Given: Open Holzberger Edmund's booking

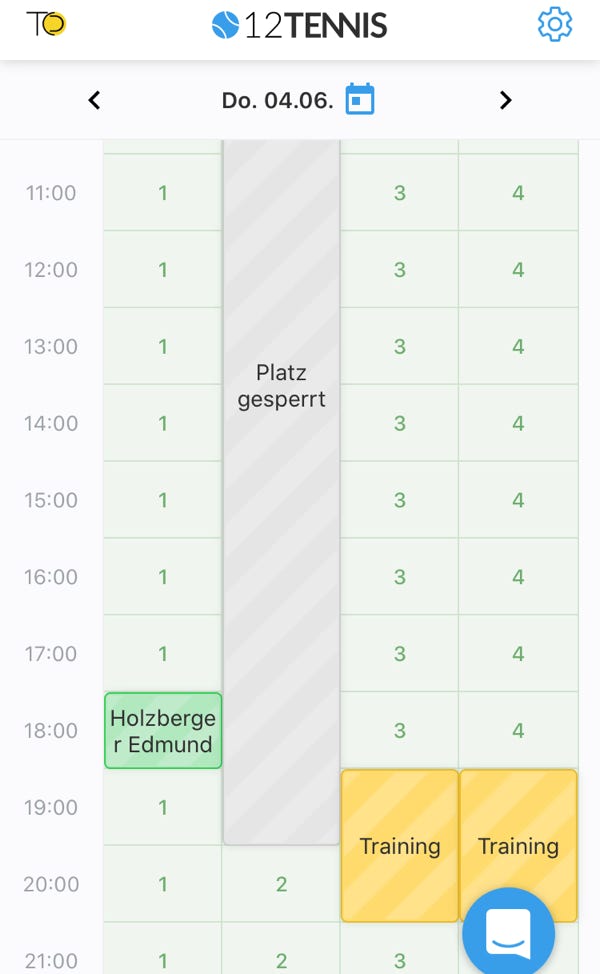Looking at the screenshot, I should pos(163,731).
